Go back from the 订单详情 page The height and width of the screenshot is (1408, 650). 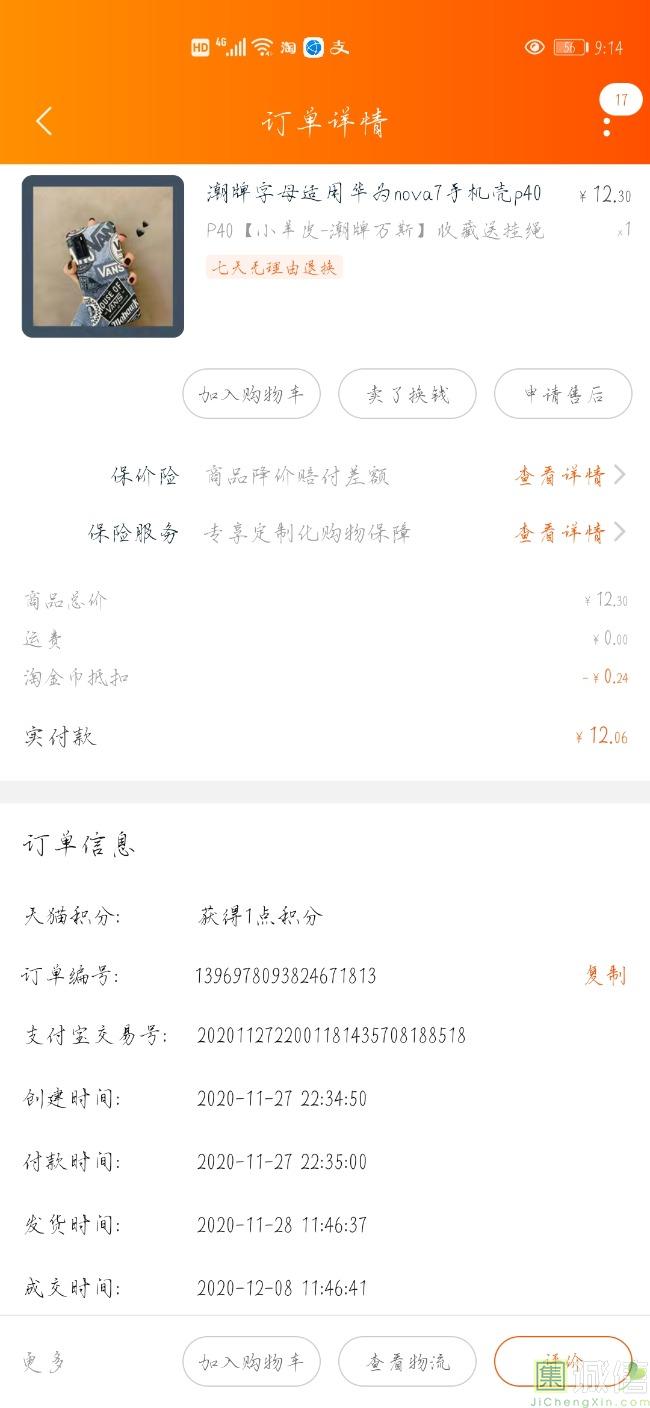point(44,122)
